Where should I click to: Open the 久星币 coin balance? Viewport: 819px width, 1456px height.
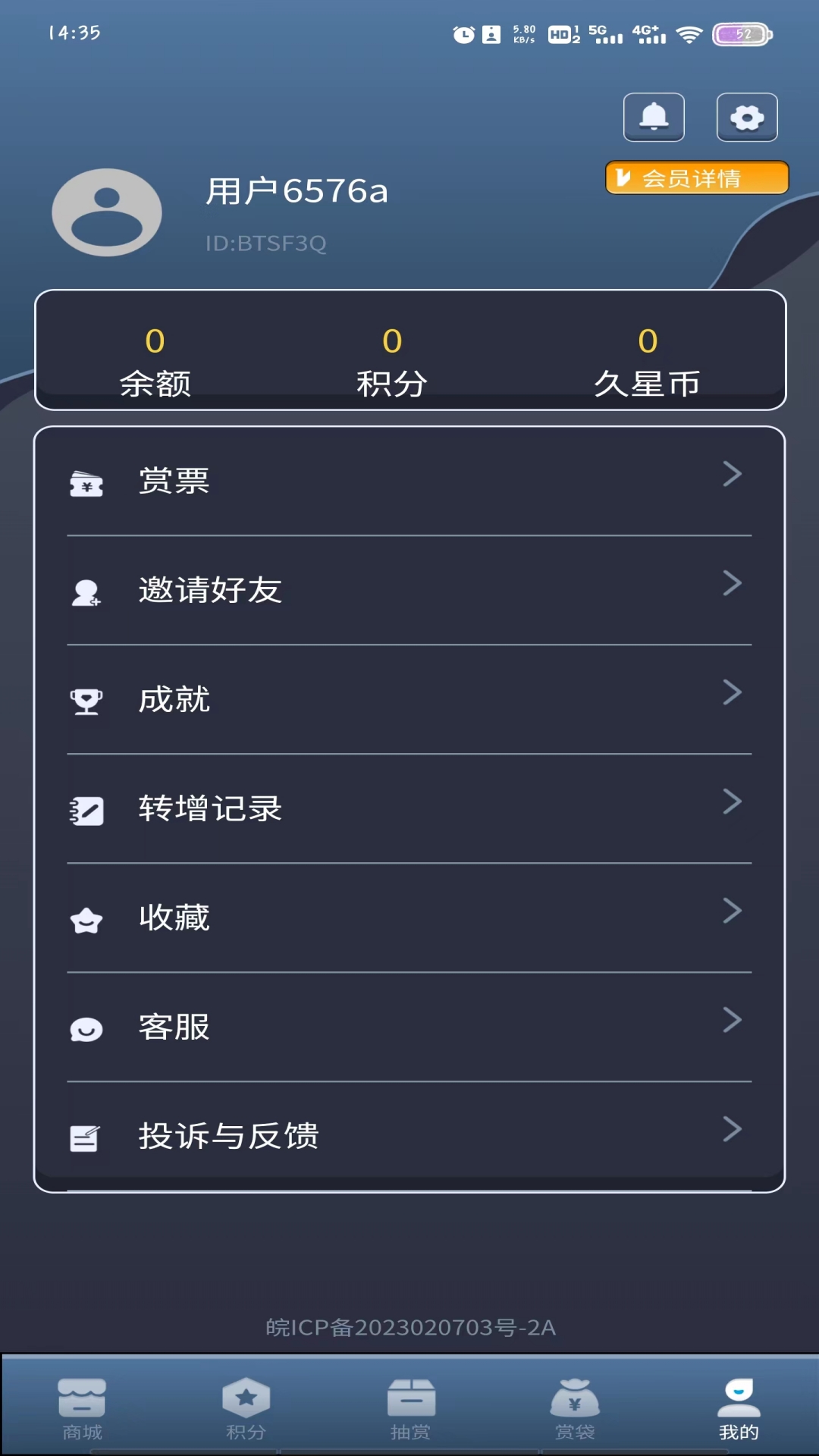(x=647, y=362)
